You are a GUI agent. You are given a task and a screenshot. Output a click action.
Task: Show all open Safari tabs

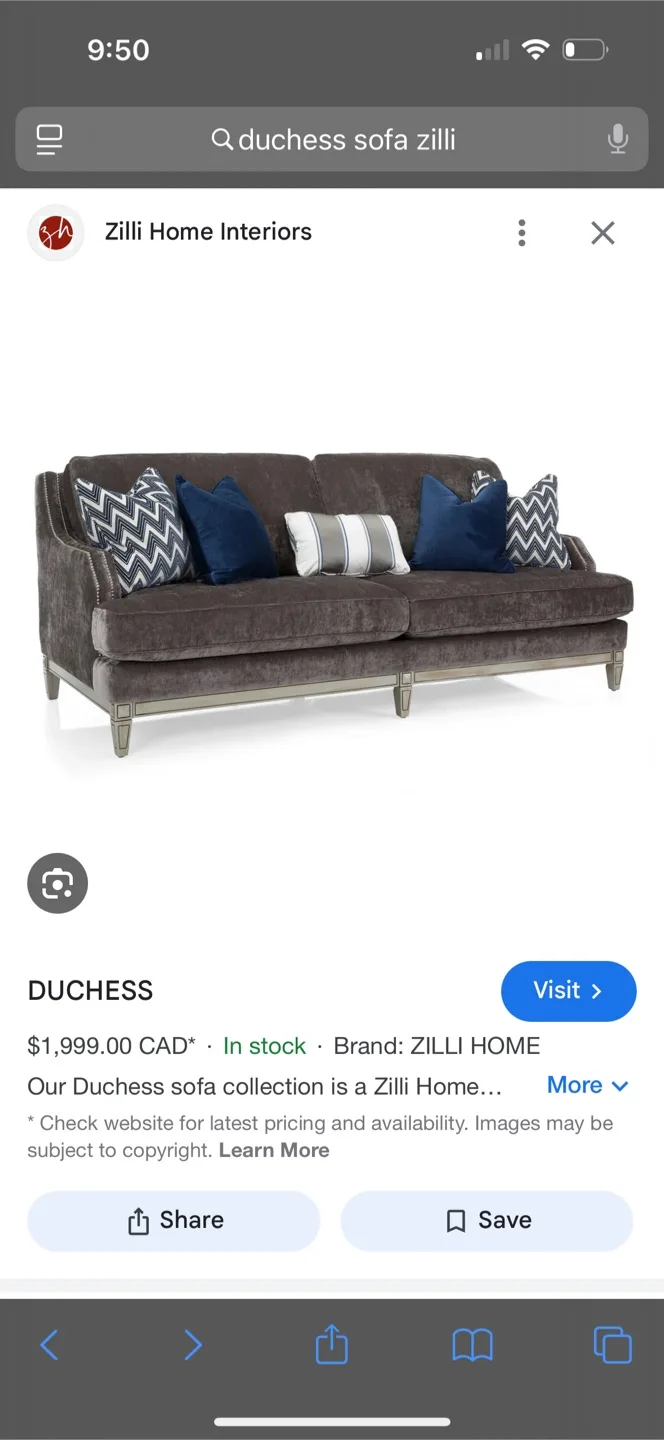click(612, 1345)
